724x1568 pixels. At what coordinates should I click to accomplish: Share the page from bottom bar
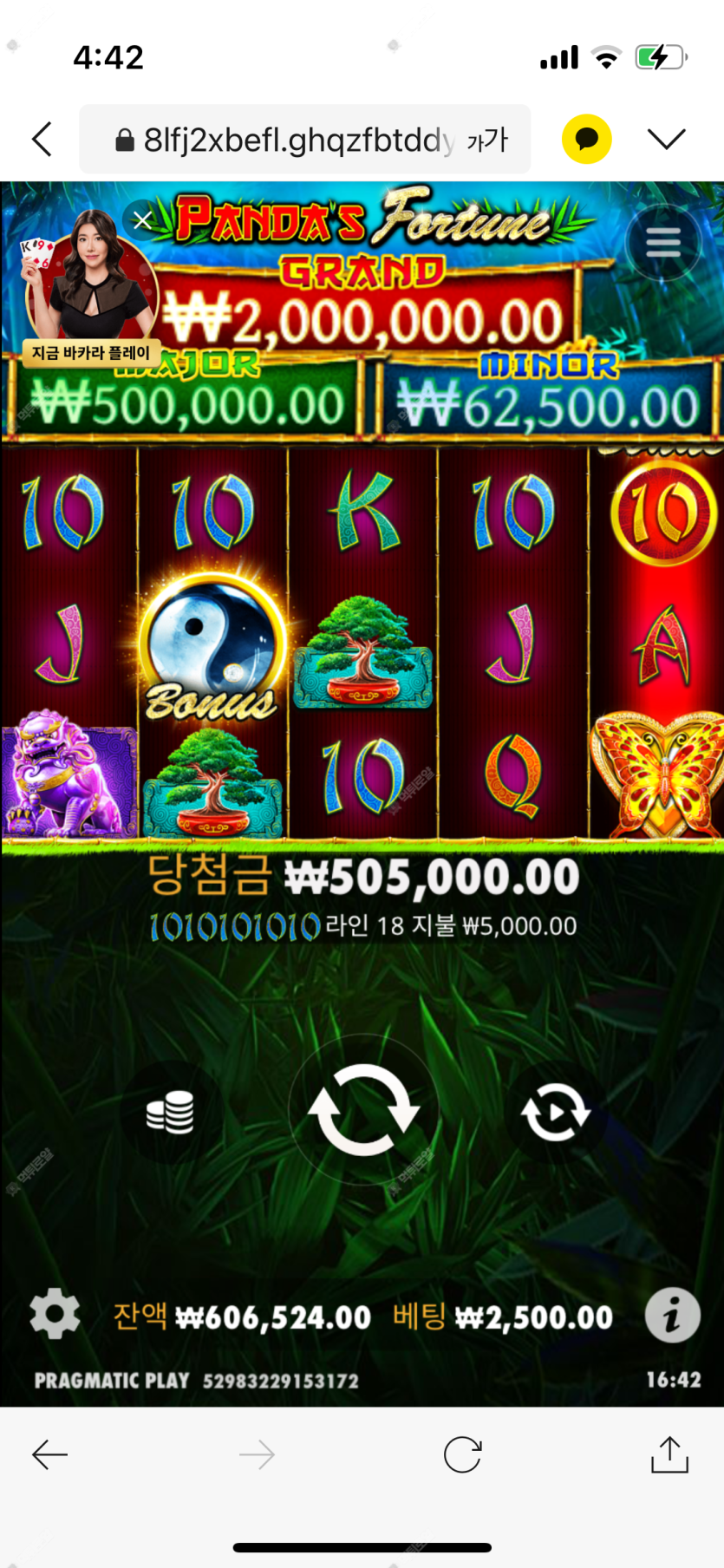669,1454
